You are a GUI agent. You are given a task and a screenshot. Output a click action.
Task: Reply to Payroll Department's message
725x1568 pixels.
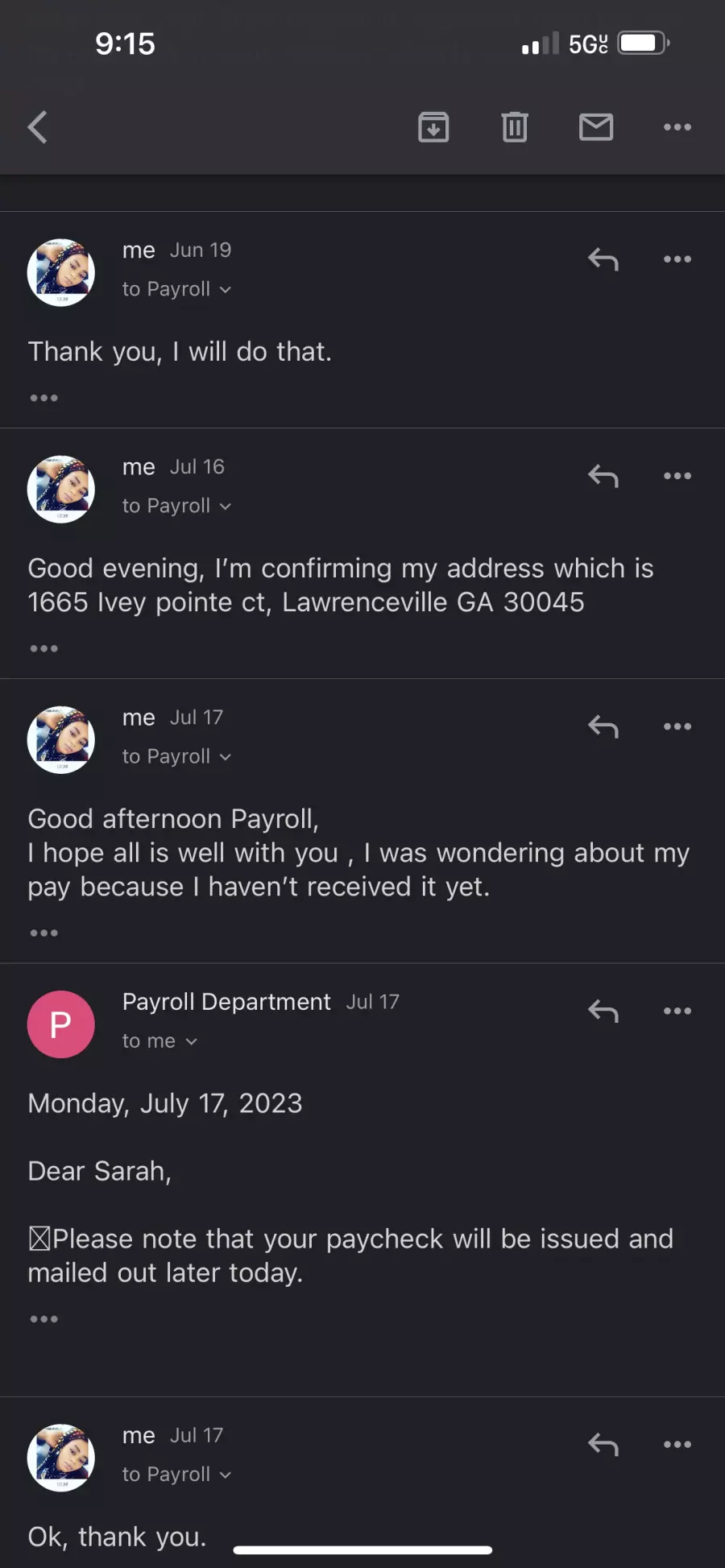(603, 1011)
